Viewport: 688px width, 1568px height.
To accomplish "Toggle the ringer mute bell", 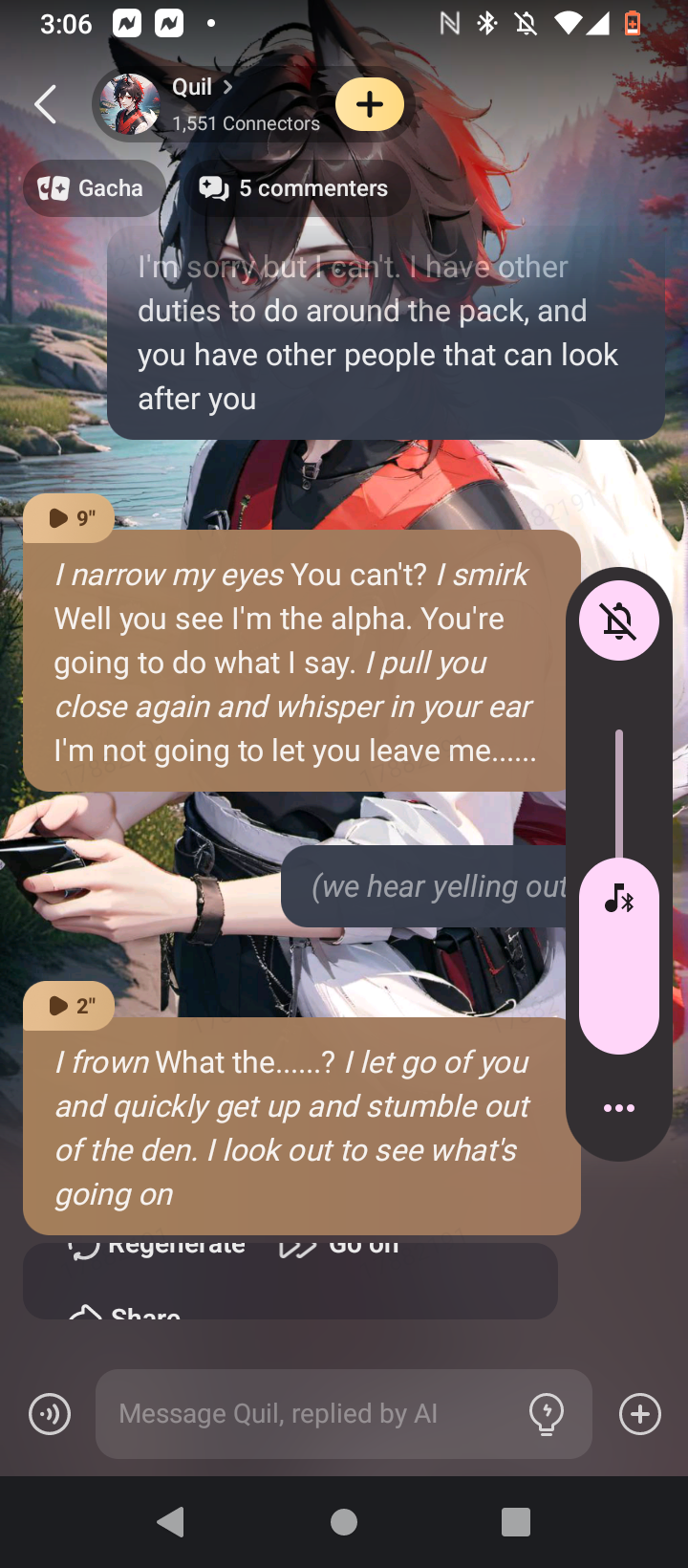I will [619, 621].
